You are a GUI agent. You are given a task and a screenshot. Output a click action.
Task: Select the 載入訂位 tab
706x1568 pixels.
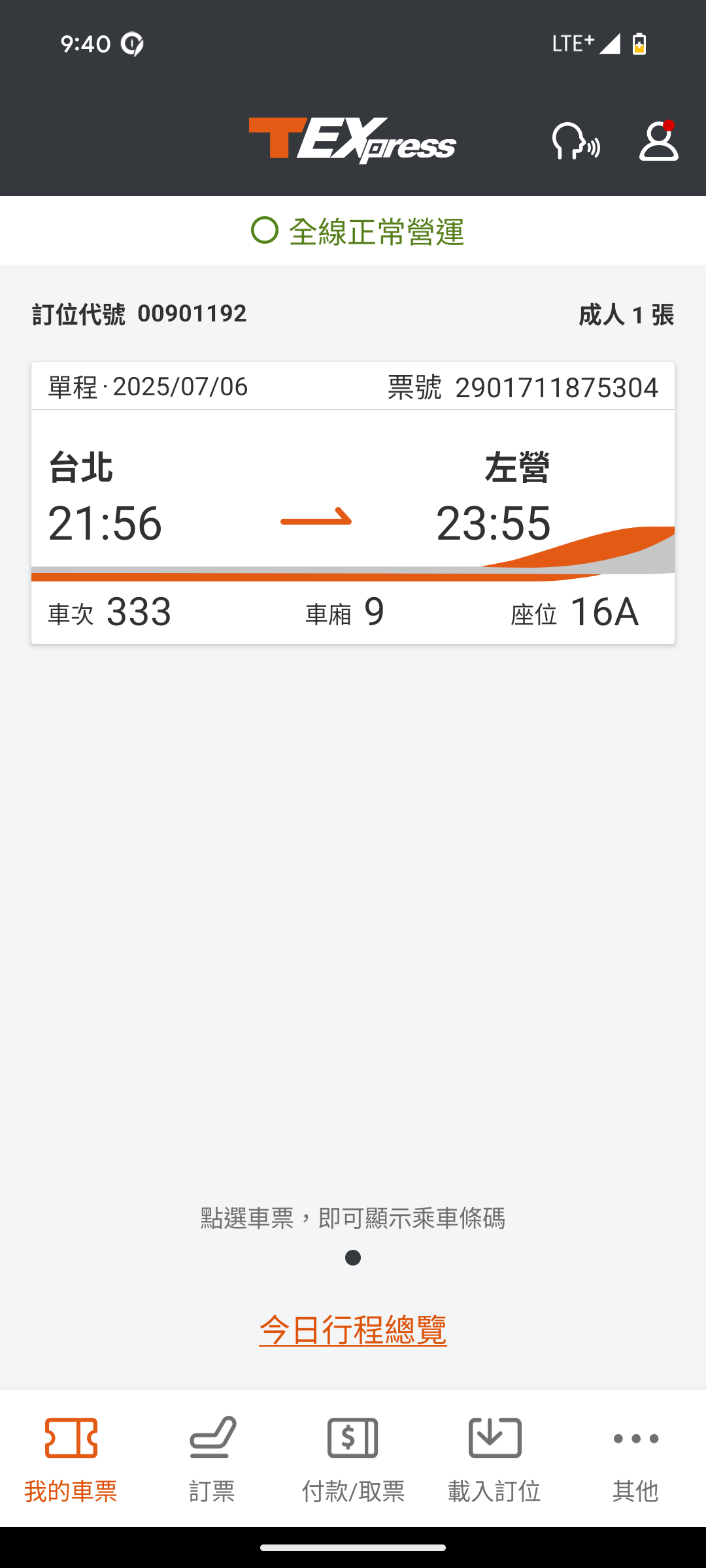coord(494,1458)
